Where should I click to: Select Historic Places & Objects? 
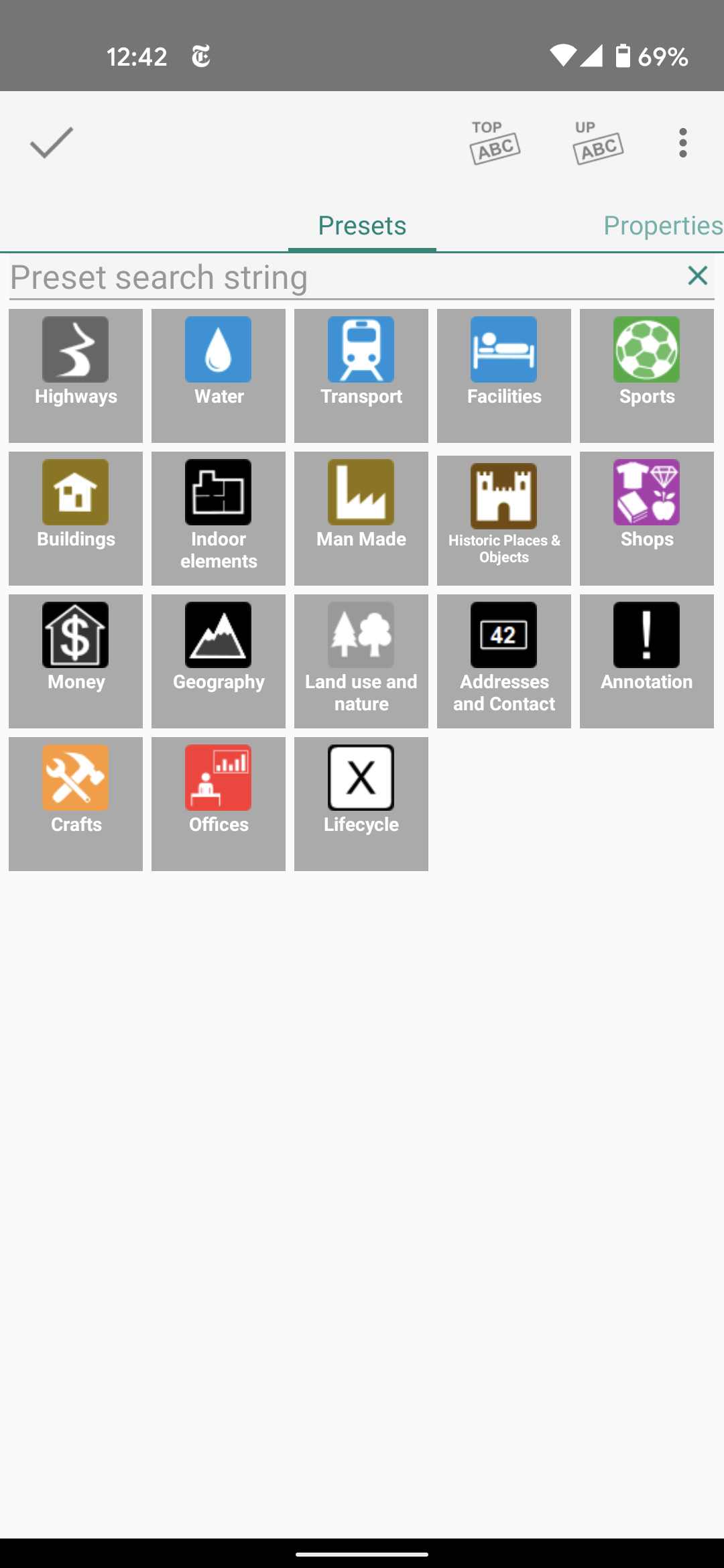(504, 519)
